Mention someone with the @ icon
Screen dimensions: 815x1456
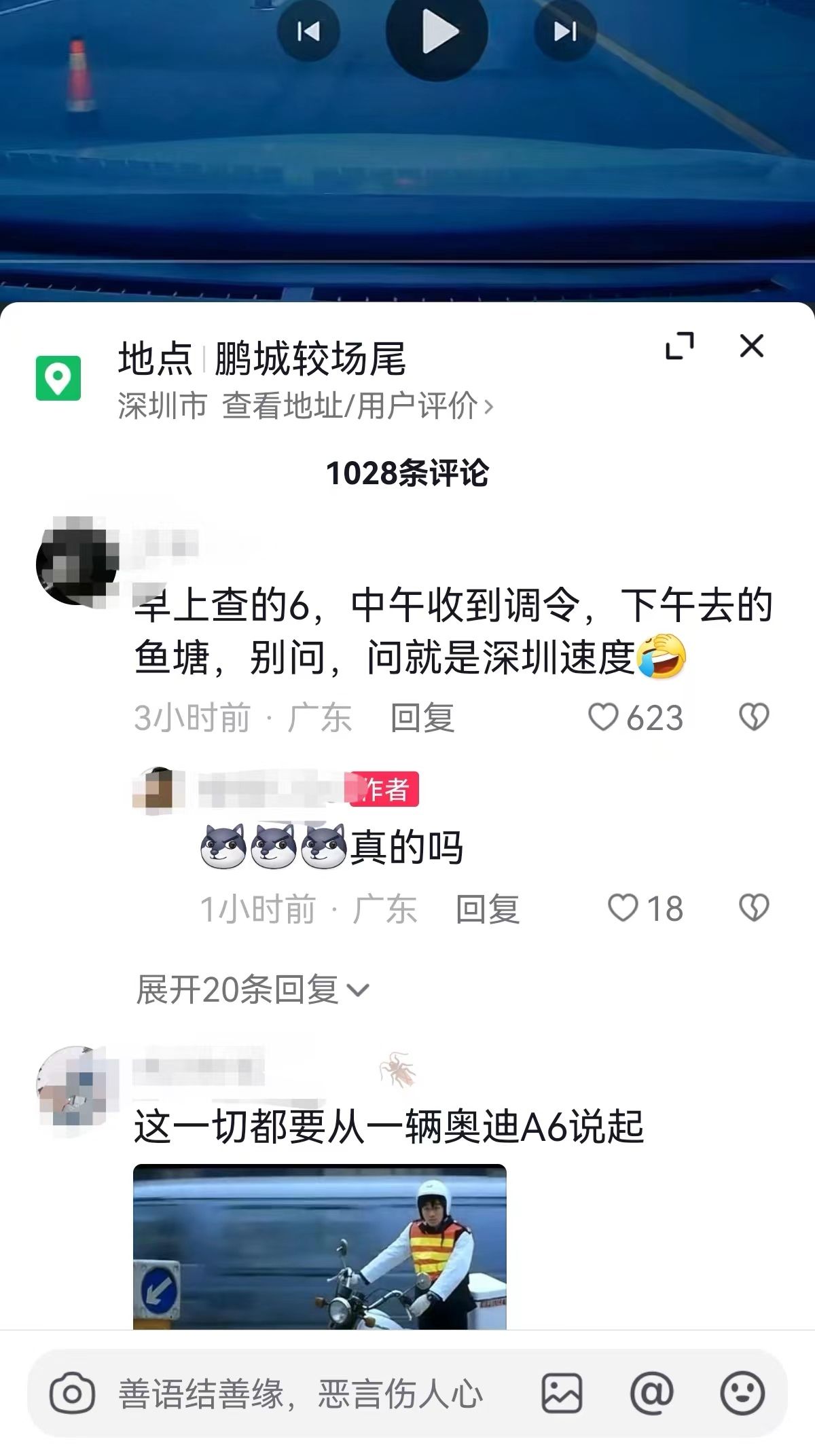click(651, 1394)
